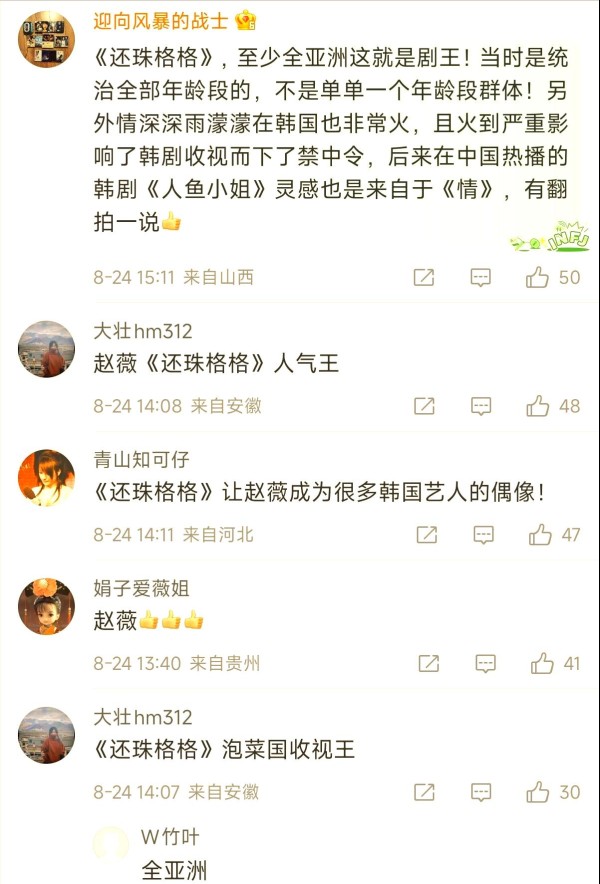Like 青山知可仔's comment

pos(541,535)
